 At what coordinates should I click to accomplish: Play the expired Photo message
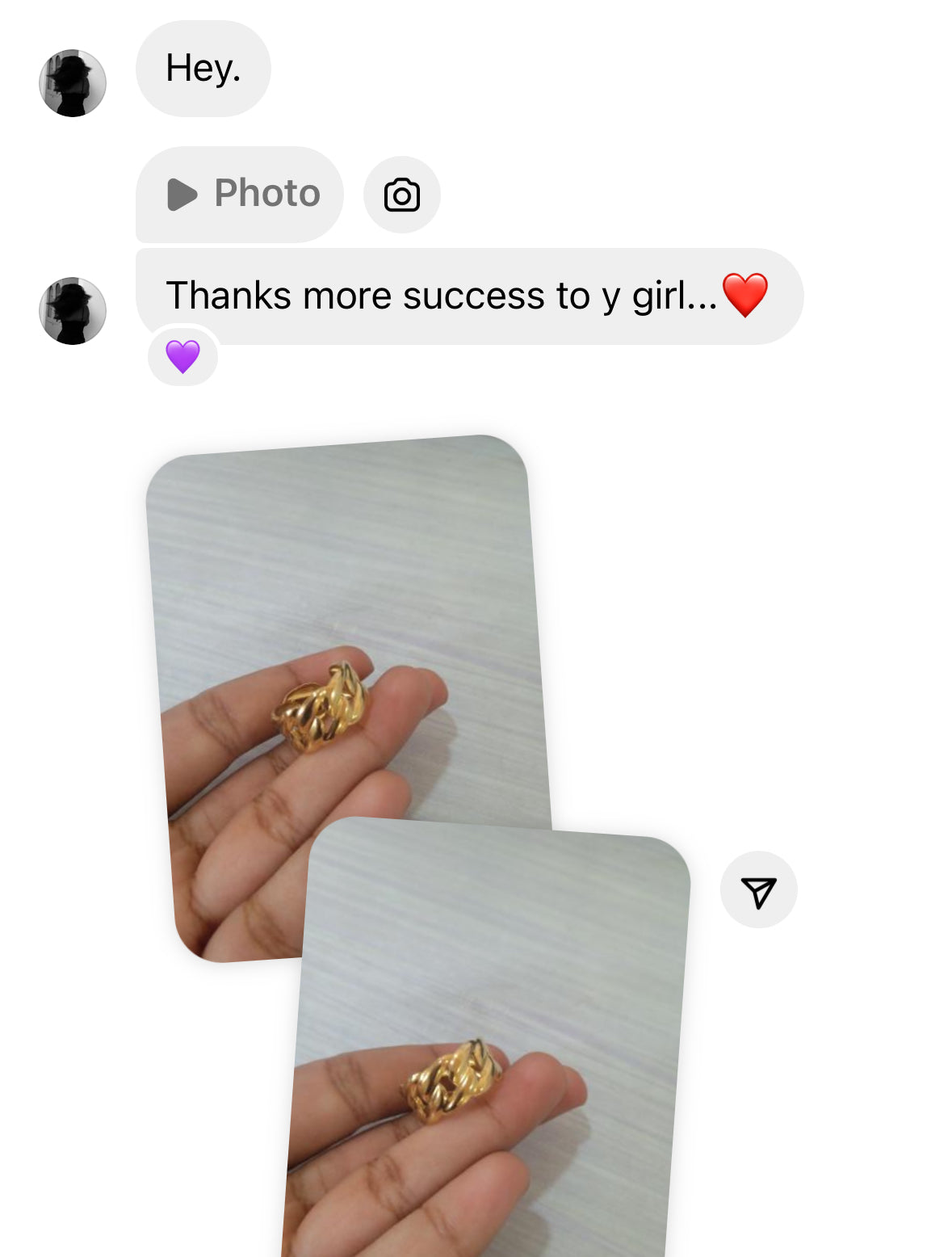click(240, 195)
